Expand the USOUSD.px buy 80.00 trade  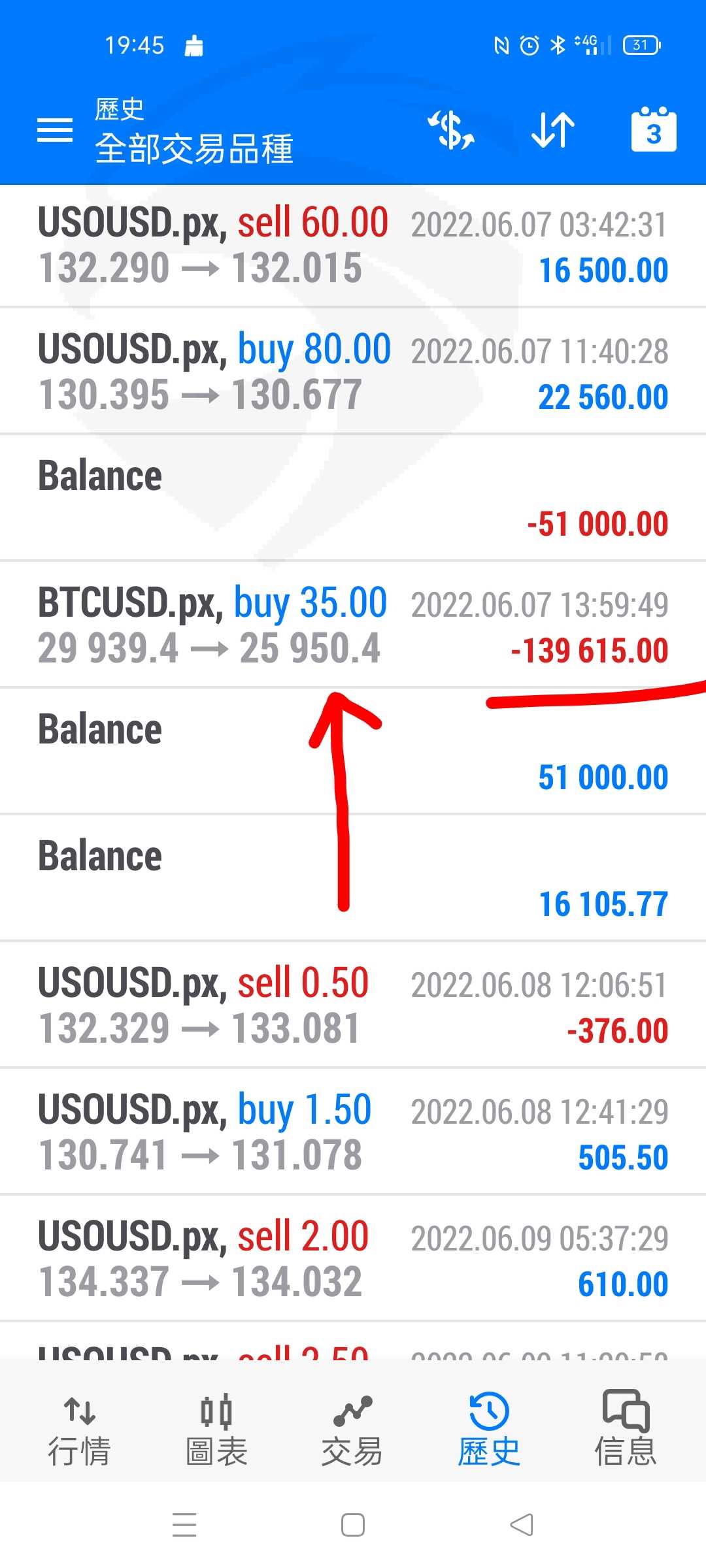[353, 372]
